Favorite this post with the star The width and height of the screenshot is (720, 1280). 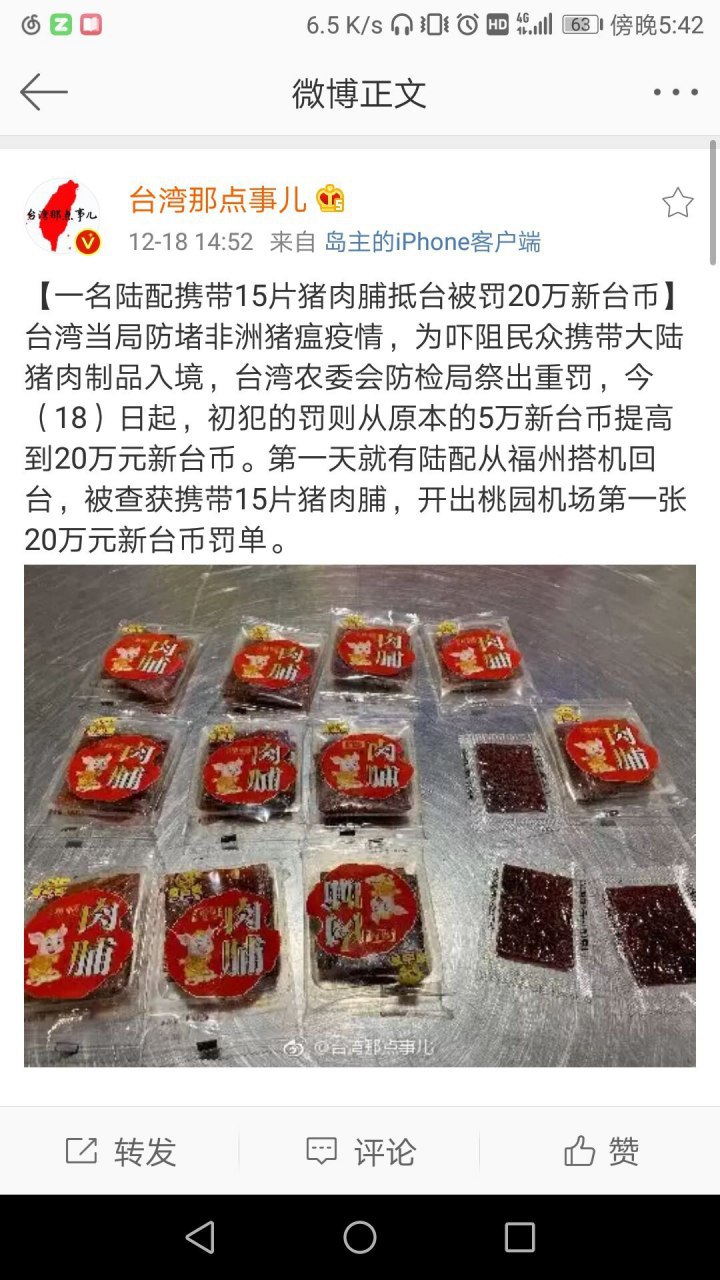678,203
